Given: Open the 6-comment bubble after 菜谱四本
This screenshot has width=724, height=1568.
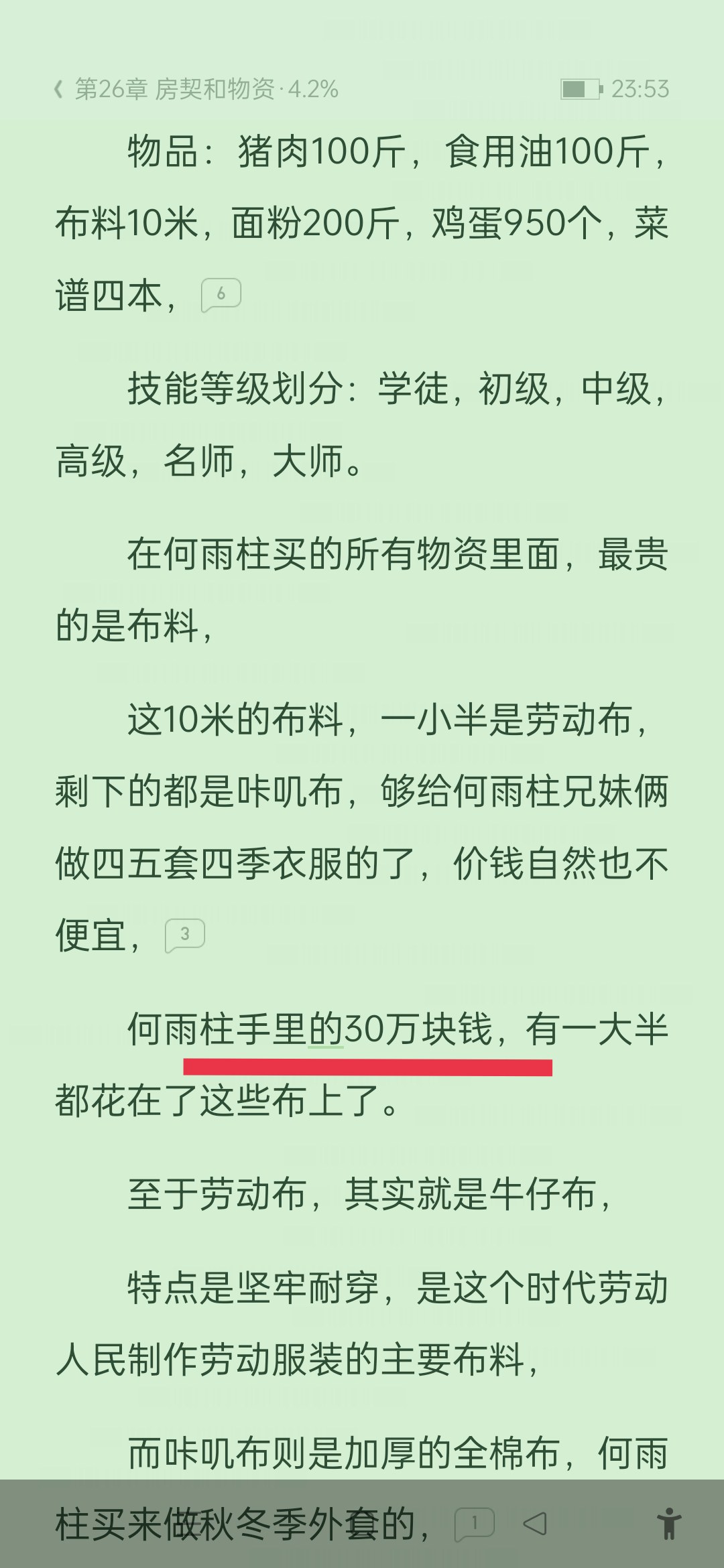Looking at the screenshot, I should 221,295.
